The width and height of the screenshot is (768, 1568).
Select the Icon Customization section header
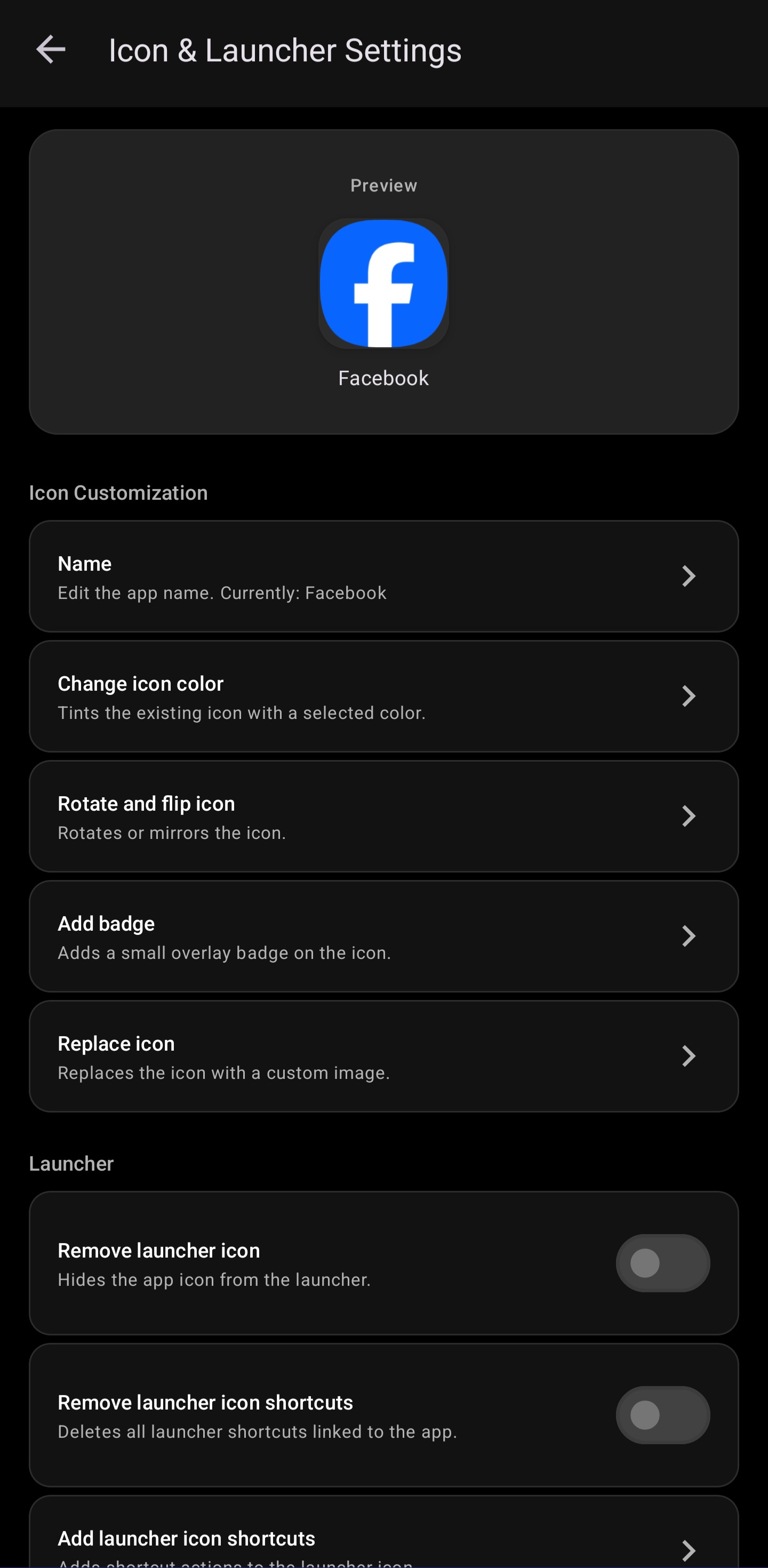pyautogui.click(x=119, y=492)
